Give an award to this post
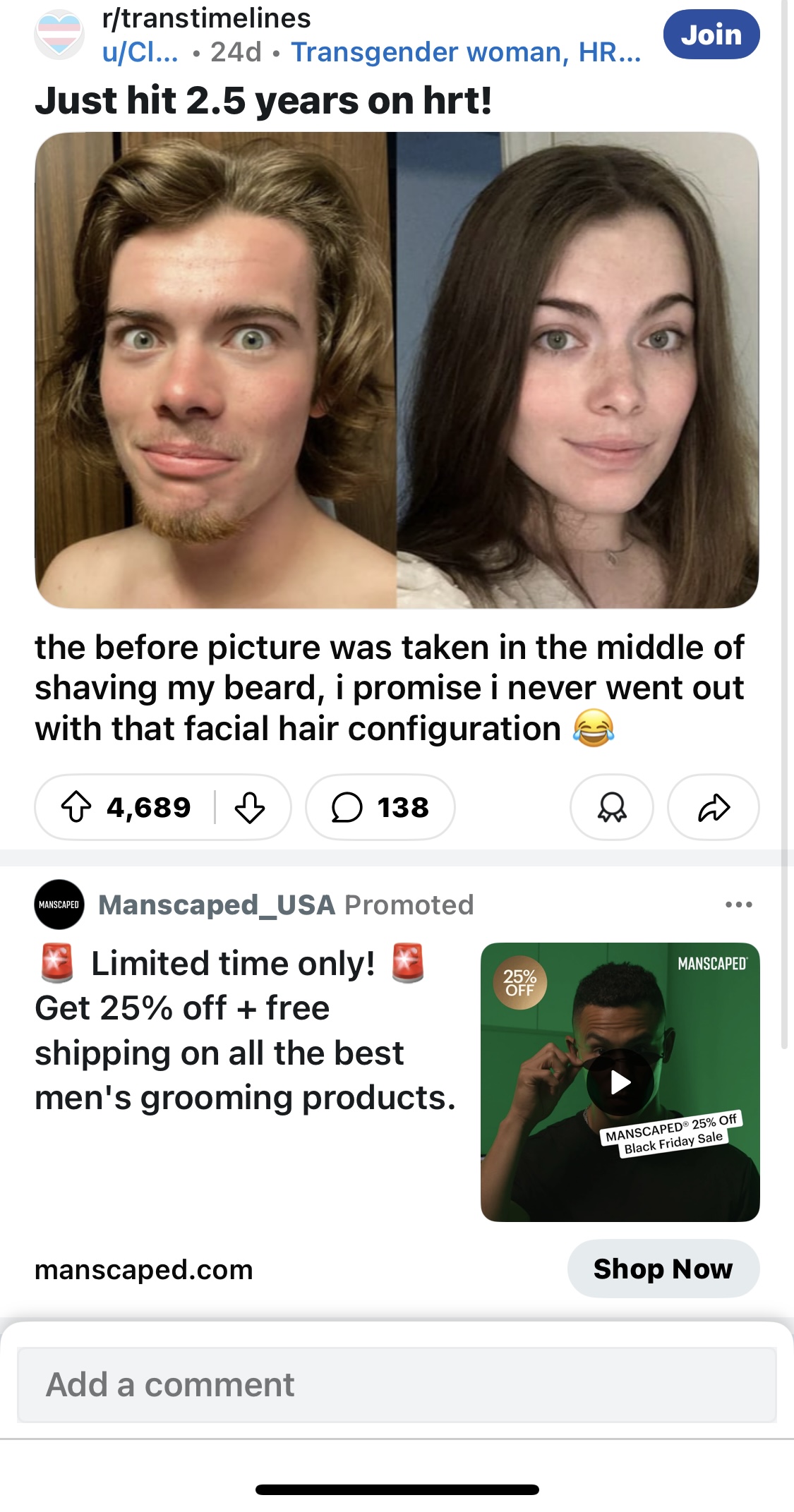Viewport: 794px width, 1512px height. tap(611, 807)
